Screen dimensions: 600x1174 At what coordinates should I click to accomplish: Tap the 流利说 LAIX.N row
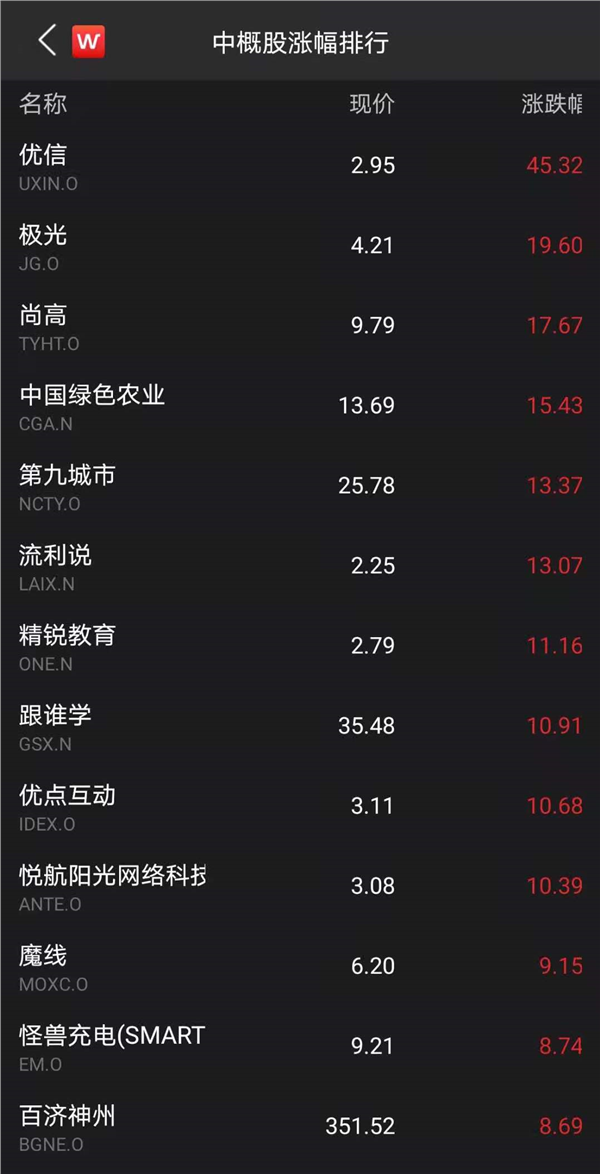pyautogui.click(x=300, y=566)
